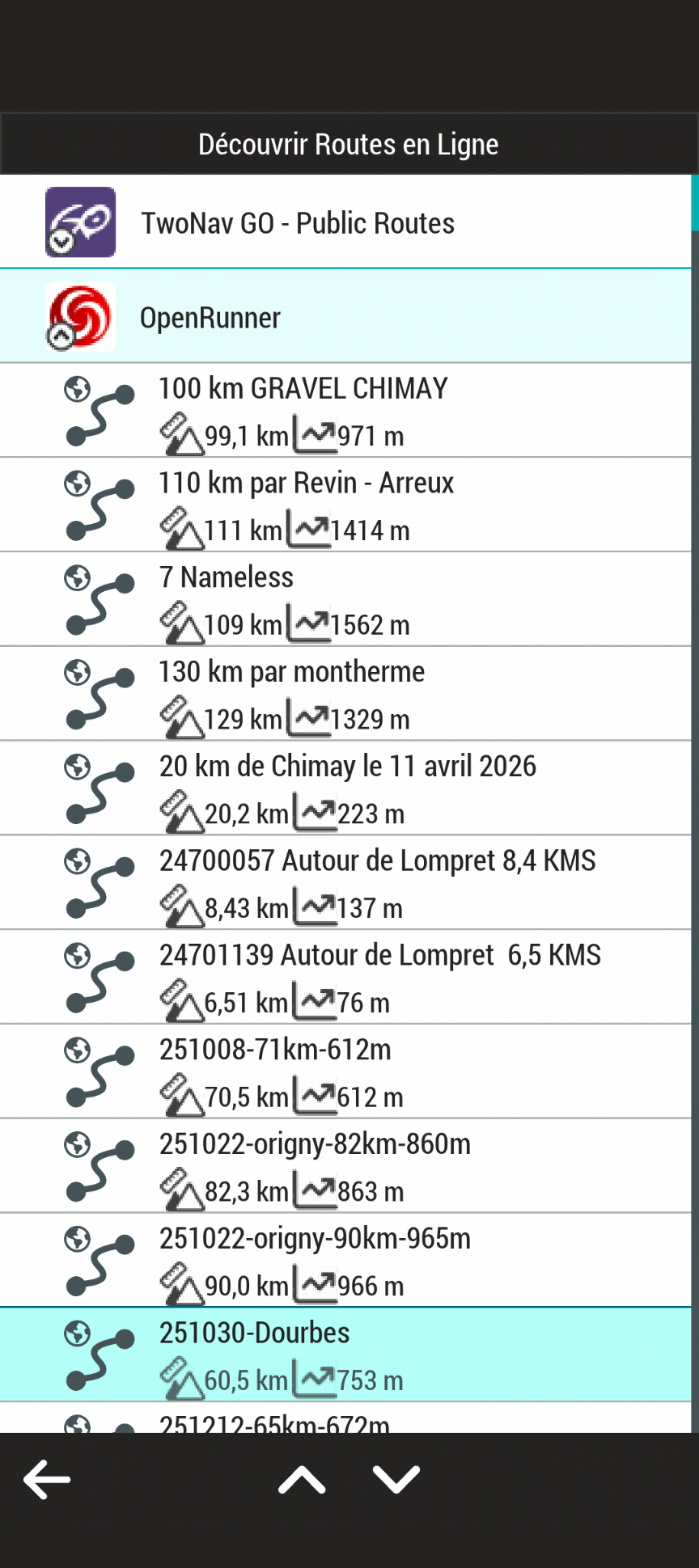Select the 7 Nameless route
699x1568 pixels.
tap(345, 599)
